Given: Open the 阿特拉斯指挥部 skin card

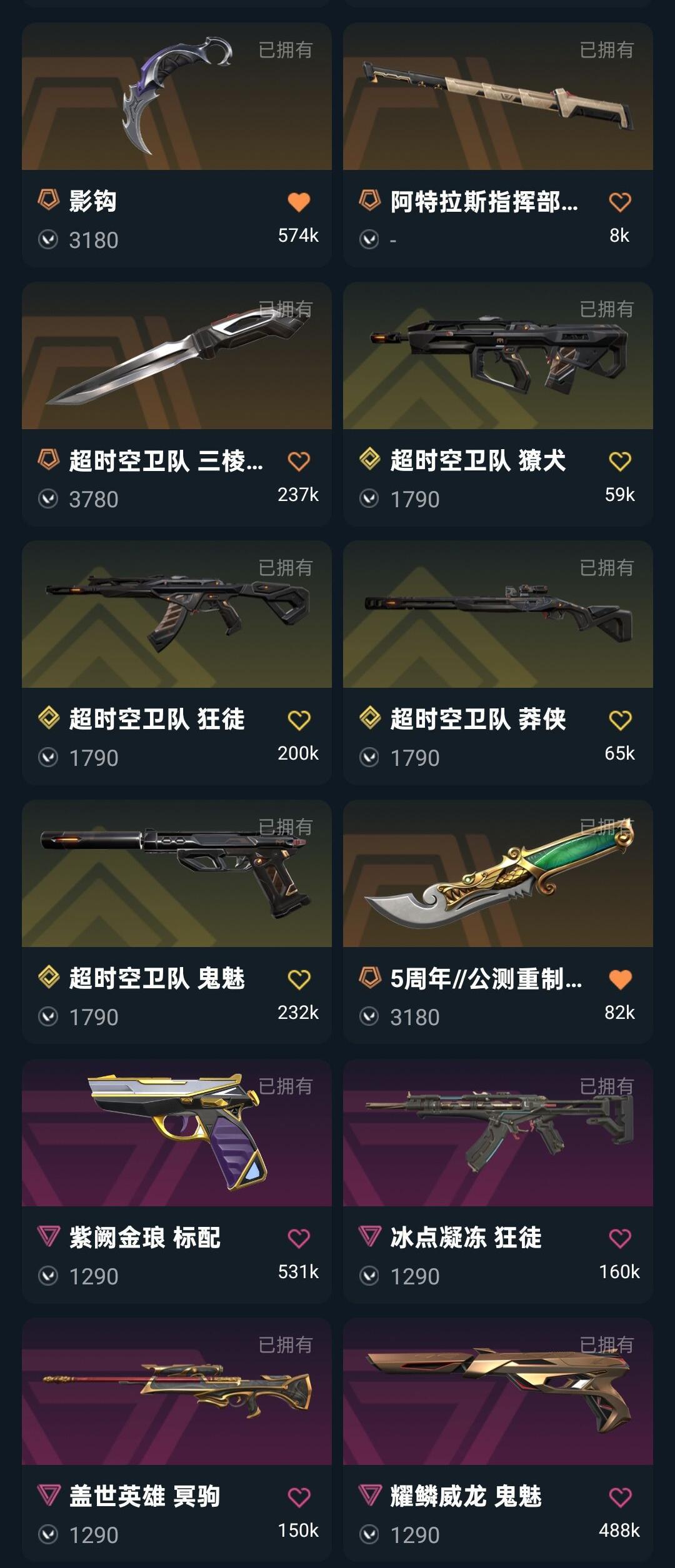Looking at the screenshot, I should (497, 97).
